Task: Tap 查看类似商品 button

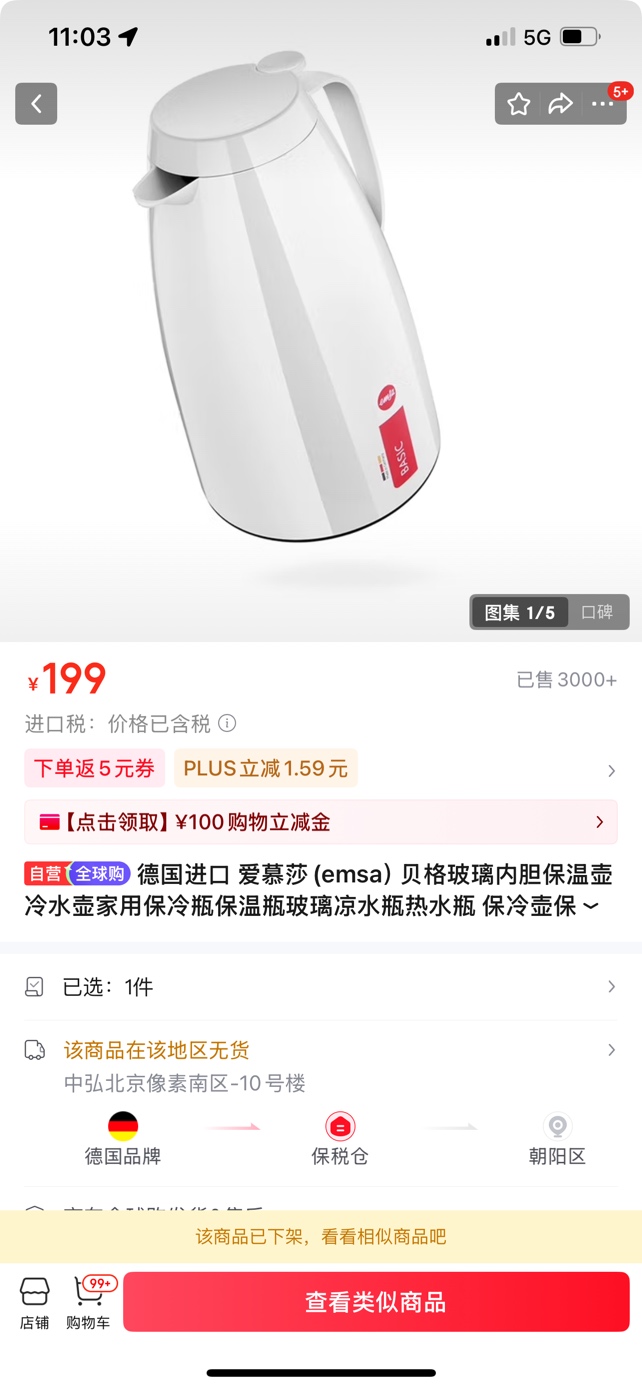Action: pyautogui.click(x=376, y=1302)
